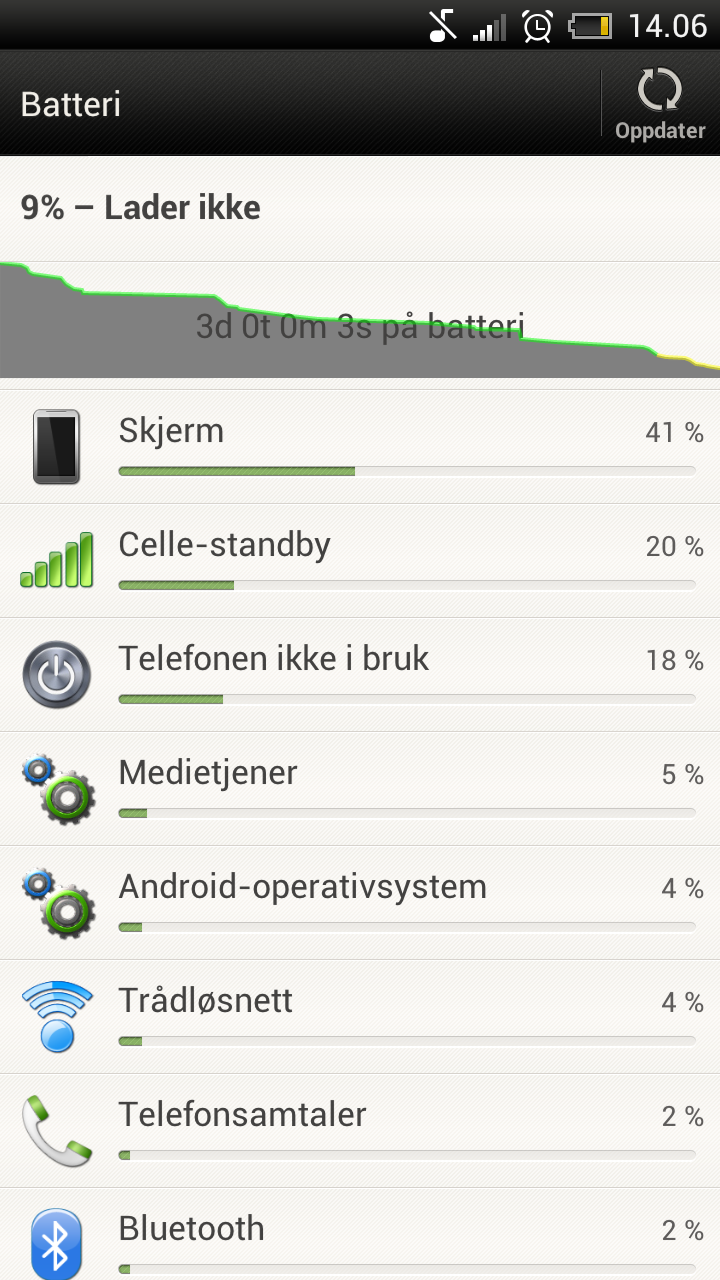Open the Bluetooth usage row
The height and width of the screenshot is (1280, 720).
pos(360,1235)
